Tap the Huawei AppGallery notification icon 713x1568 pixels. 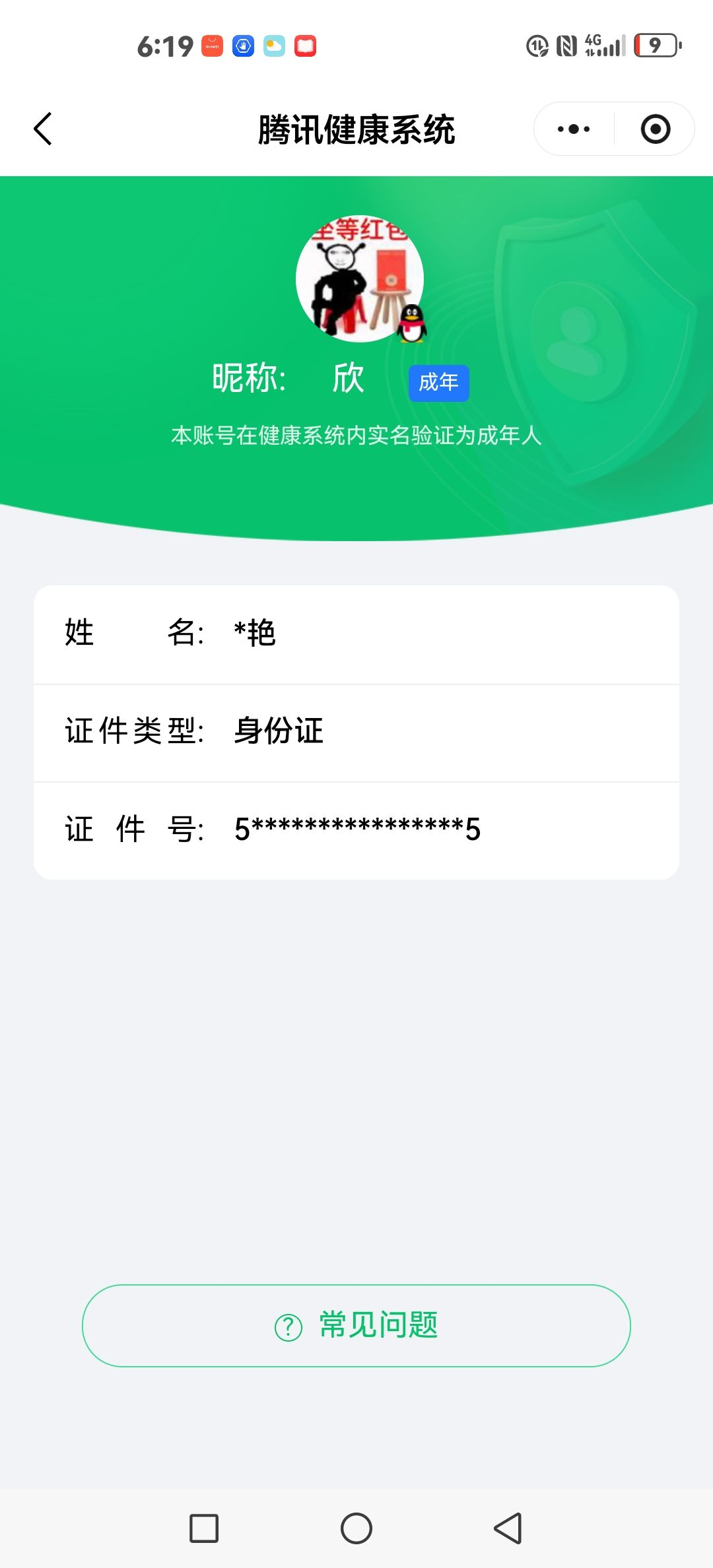(x=213, y=46)
